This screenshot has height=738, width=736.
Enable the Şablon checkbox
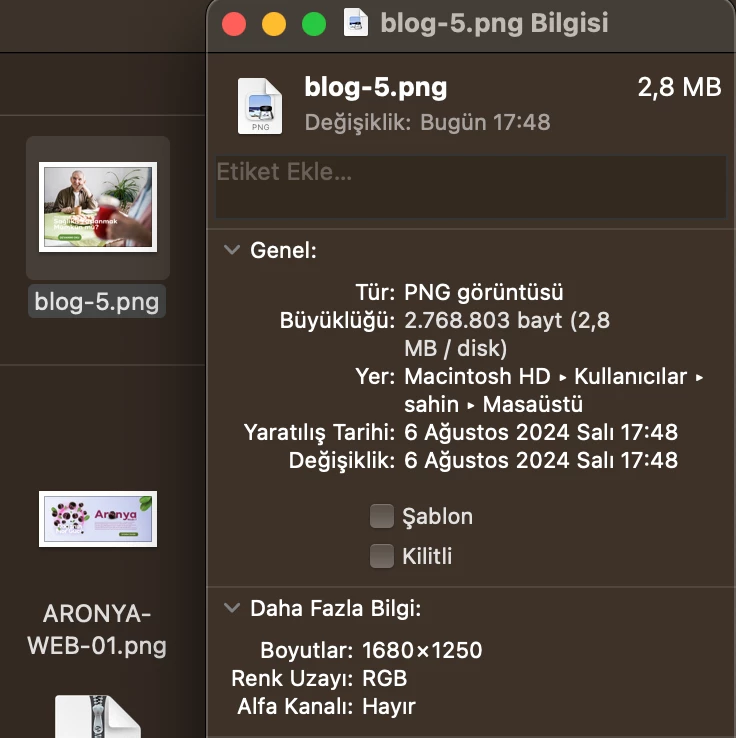tap(382, 516)
